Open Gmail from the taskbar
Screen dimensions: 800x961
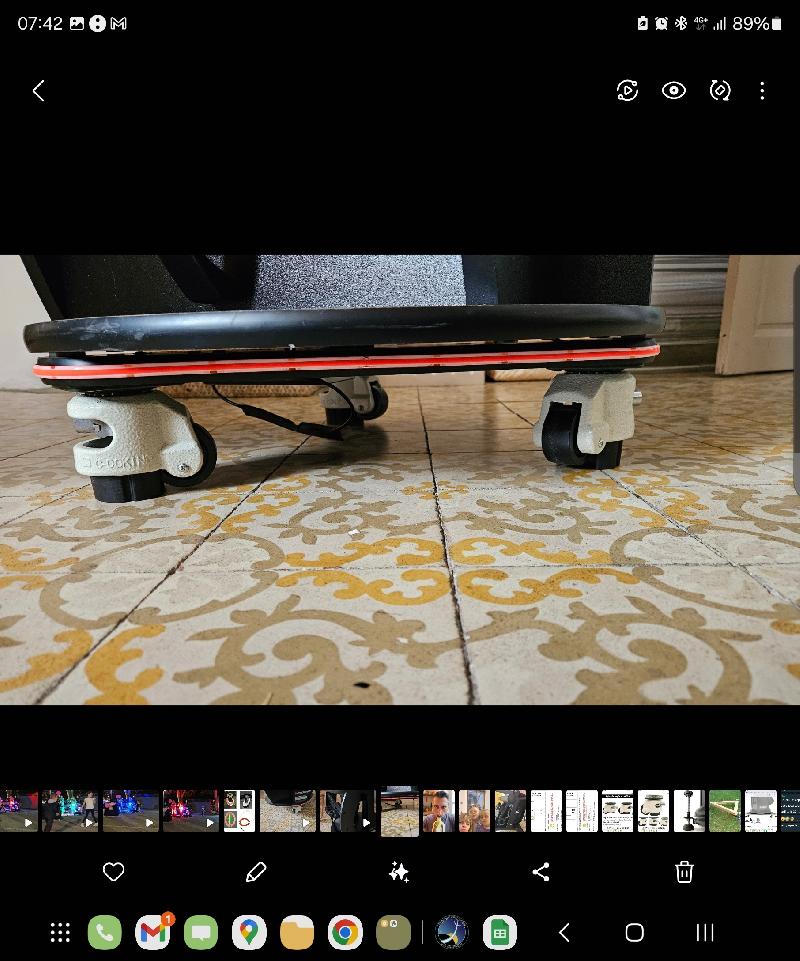(x=153, y=933)
